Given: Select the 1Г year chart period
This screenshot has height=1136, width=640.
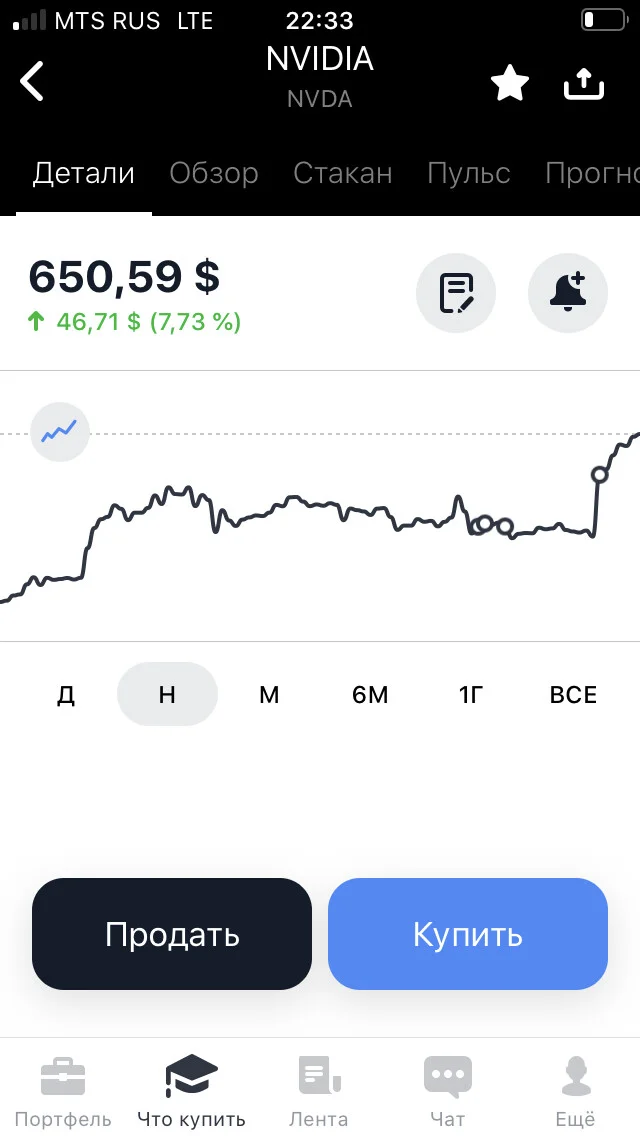Looking at the screenshot, I should (470, 695).
